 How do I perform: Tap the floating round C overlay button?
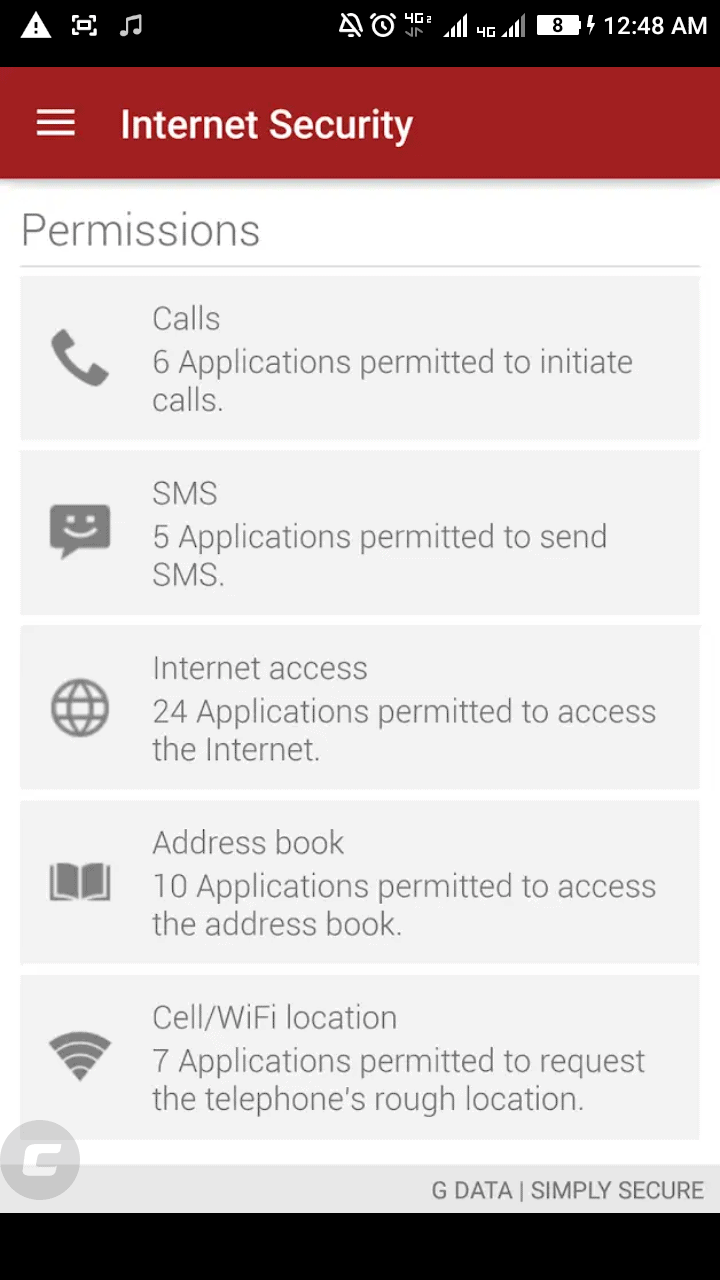click(x=40, y=1160)
